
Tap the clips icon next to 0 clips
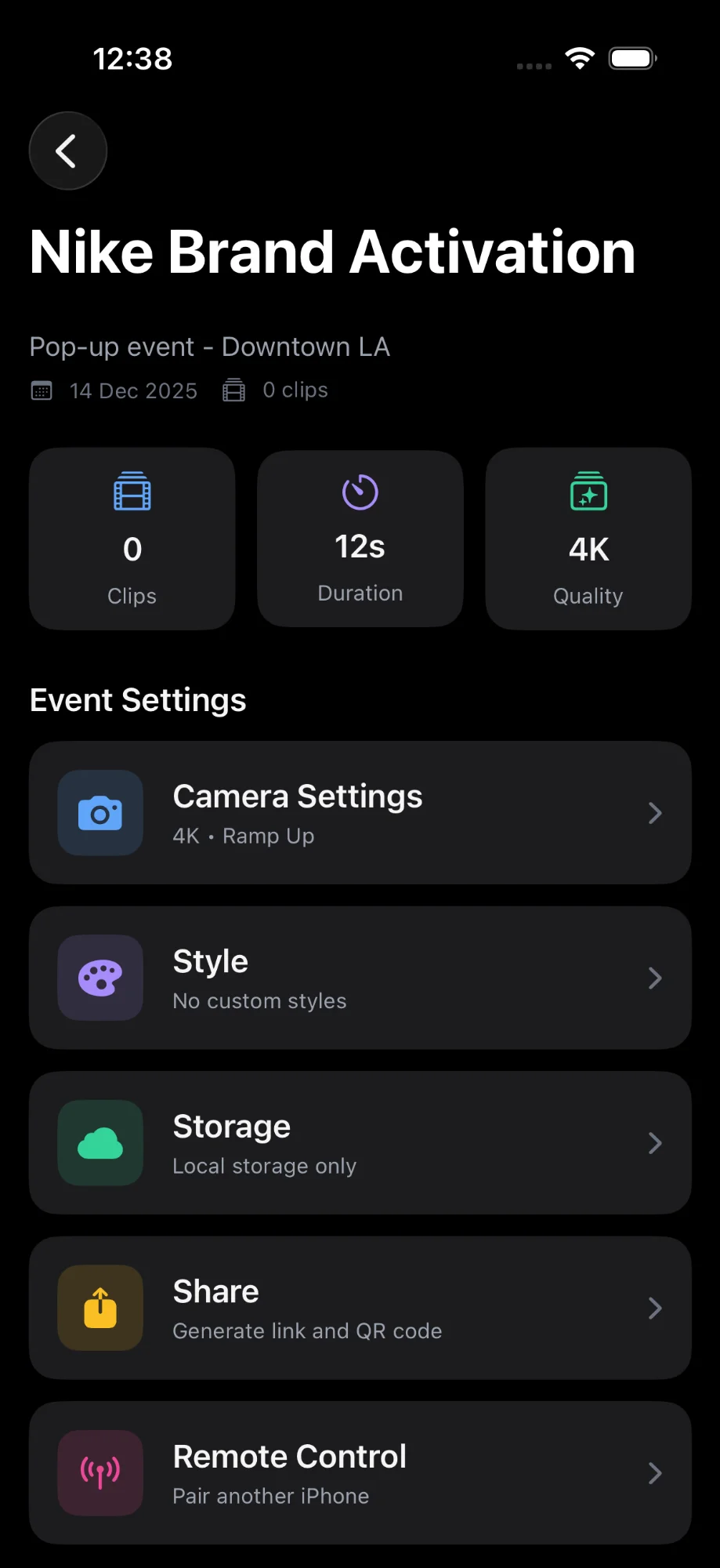pos(233,390)
